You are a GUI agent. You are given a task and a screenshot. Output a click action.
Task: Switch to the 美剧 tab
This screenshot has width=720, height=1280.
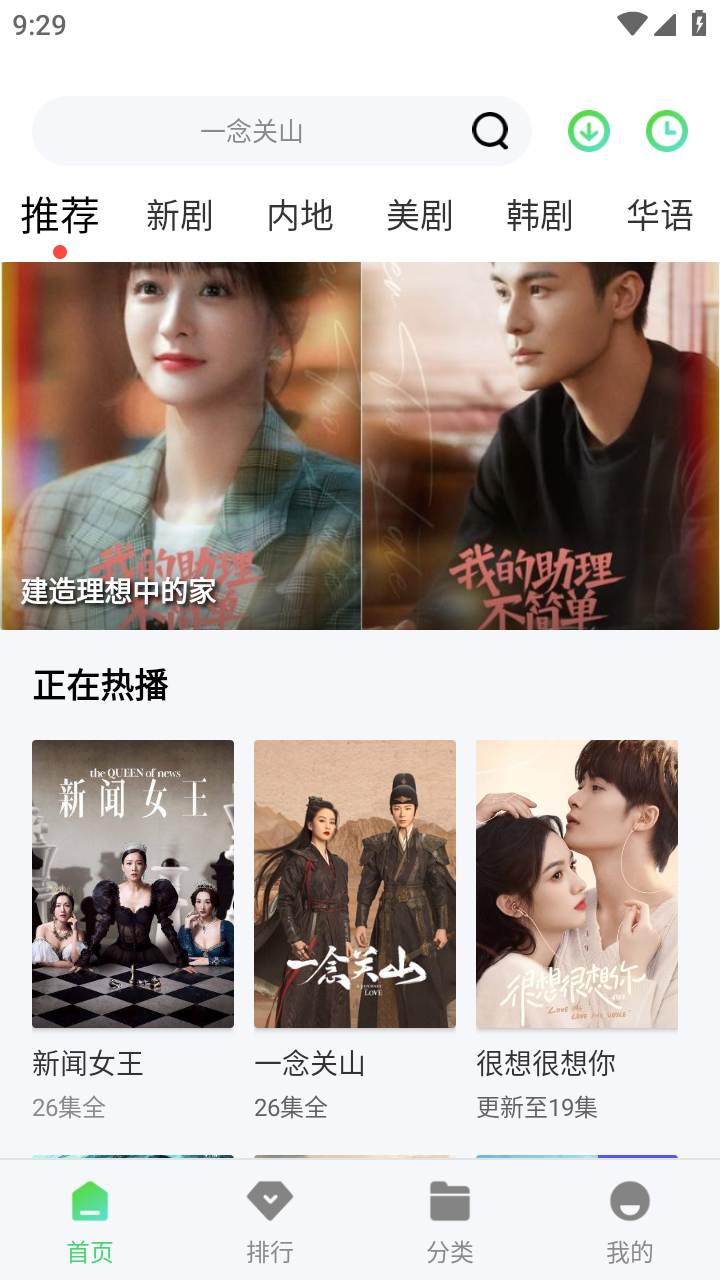pos(419,216)
